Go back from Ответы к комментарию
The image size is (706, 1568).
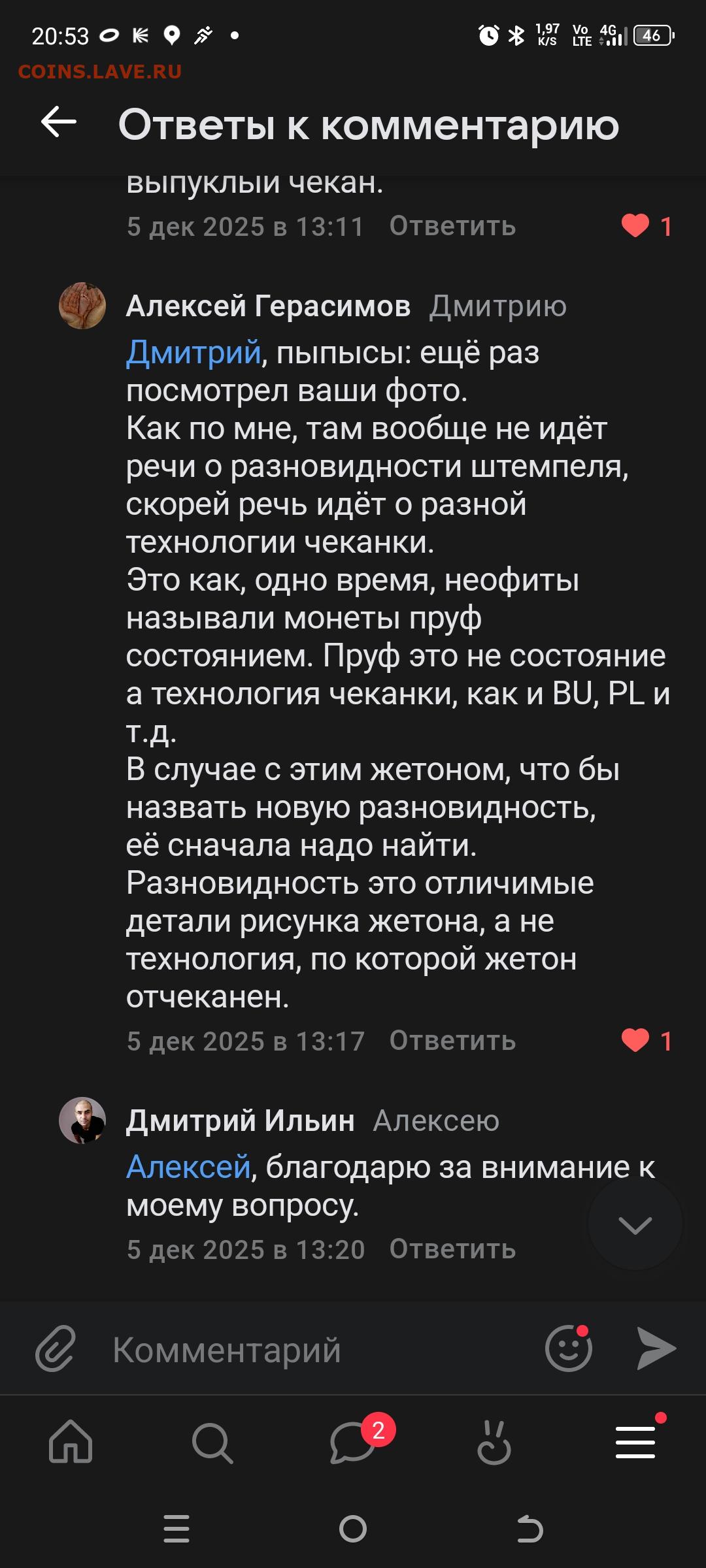tap(59, 122)
